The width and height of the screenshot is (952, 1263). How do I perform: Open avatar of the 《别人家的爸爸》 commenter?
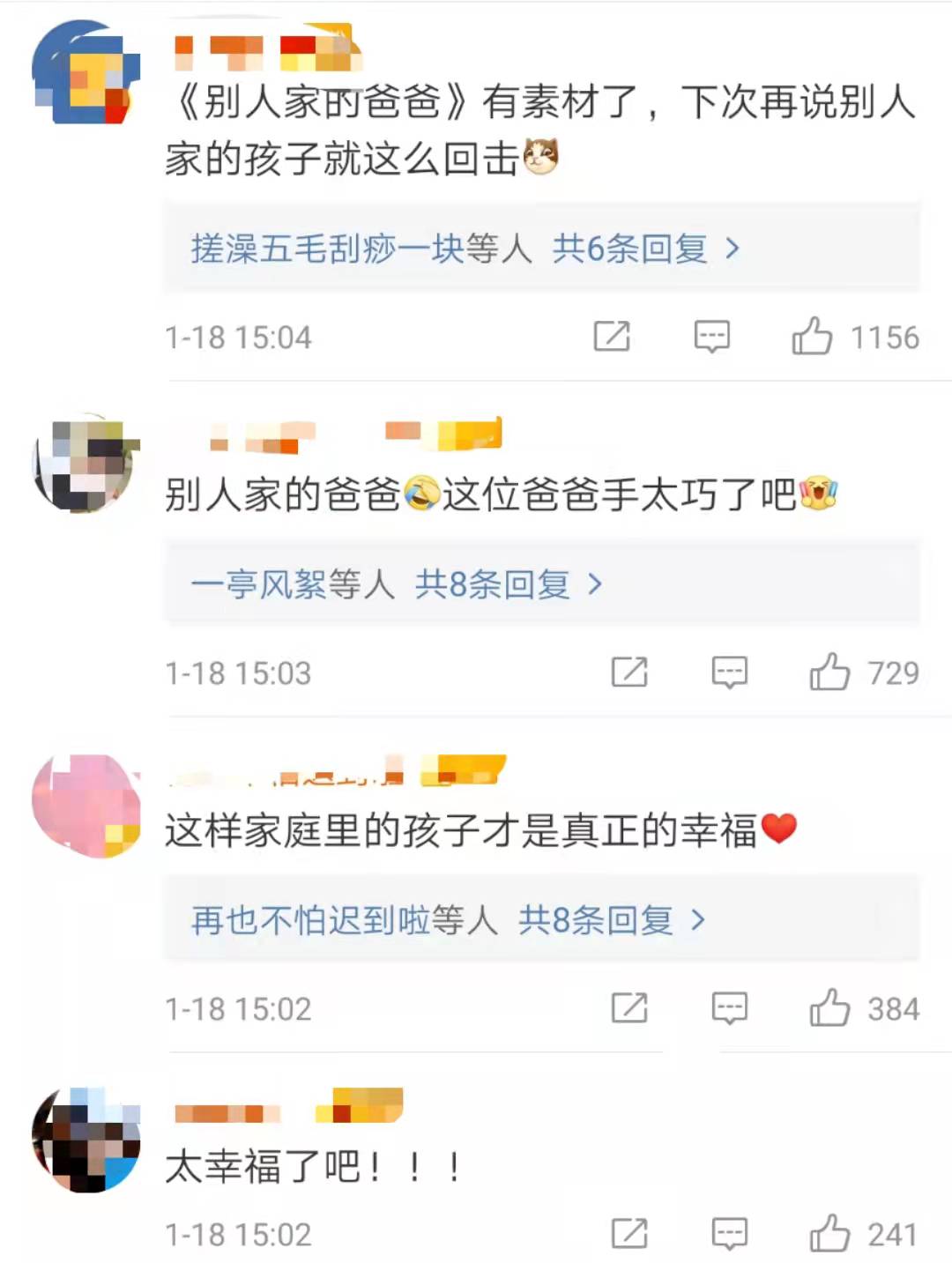[86, 74]
